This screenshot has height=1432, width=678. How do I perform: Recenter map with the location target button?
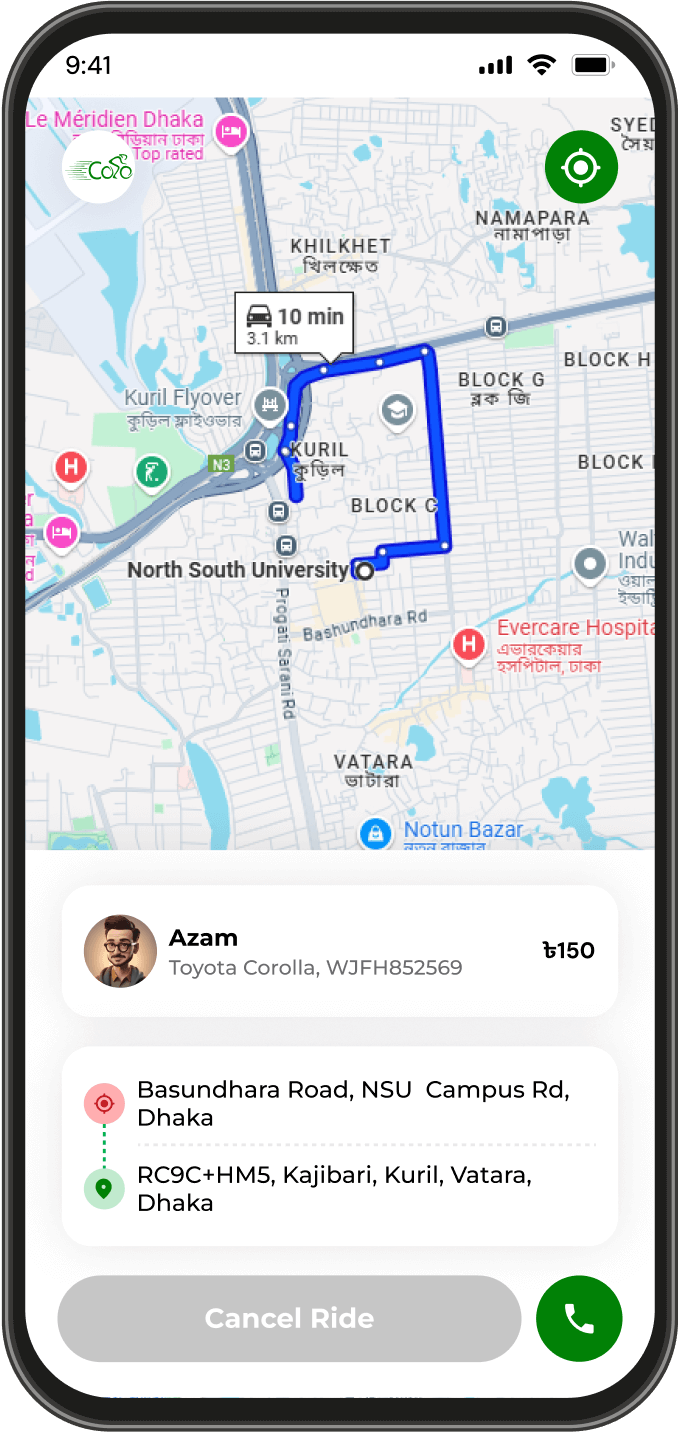[x=581, y=167]
